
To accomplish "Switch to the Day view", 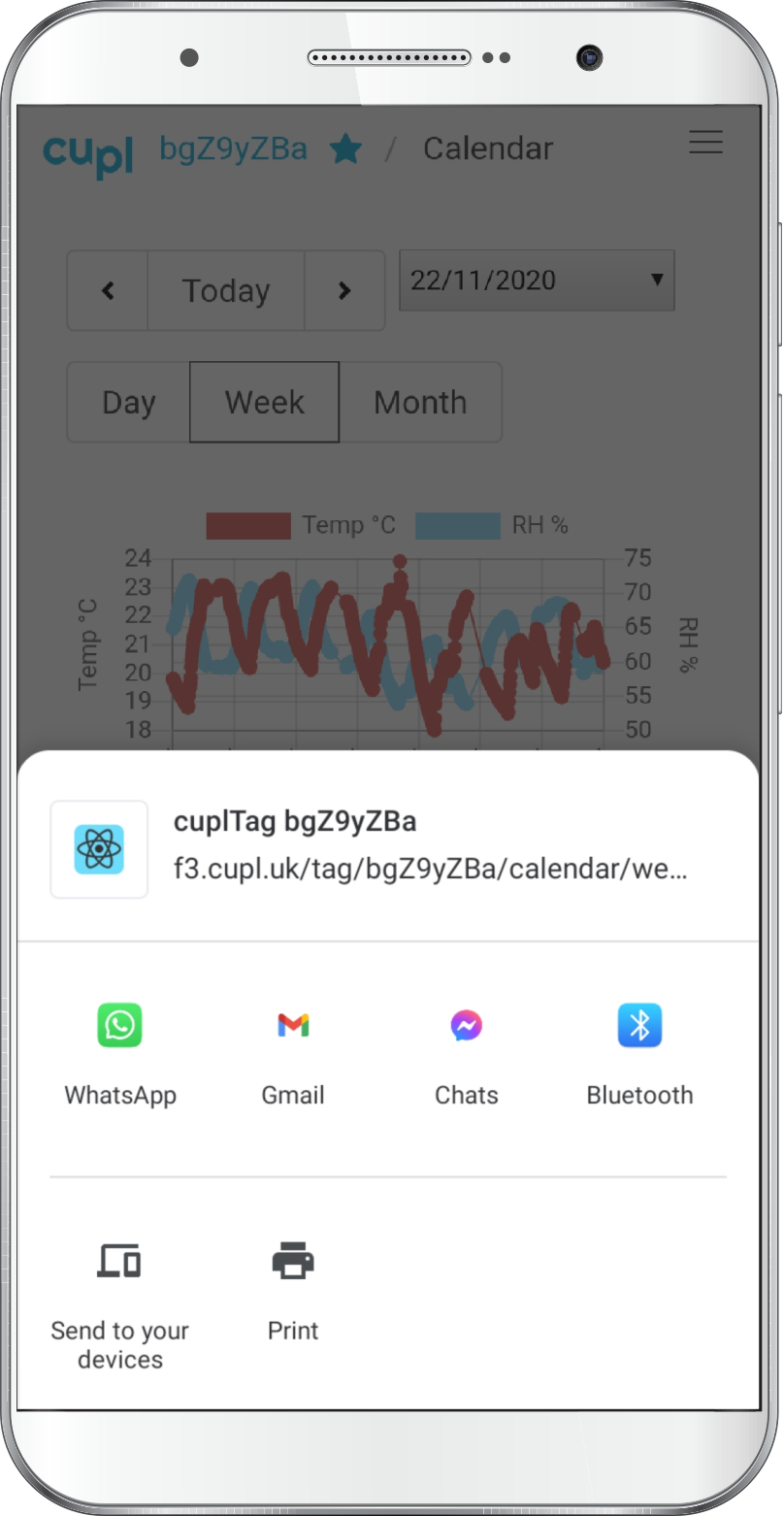I will pyautogui.click(x=128, y=403).
